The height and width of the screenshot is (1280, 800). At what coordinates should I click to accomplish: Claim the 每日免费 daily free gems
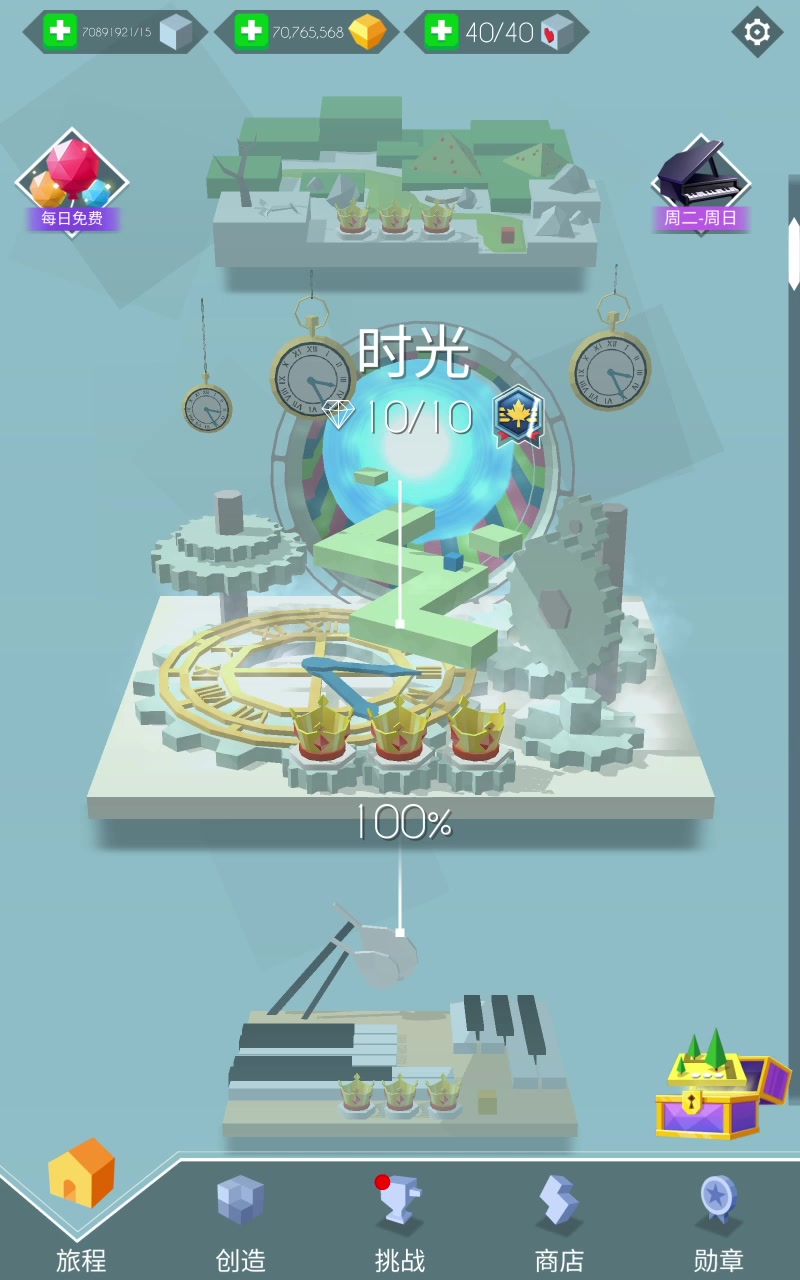[x=72, y=182]
